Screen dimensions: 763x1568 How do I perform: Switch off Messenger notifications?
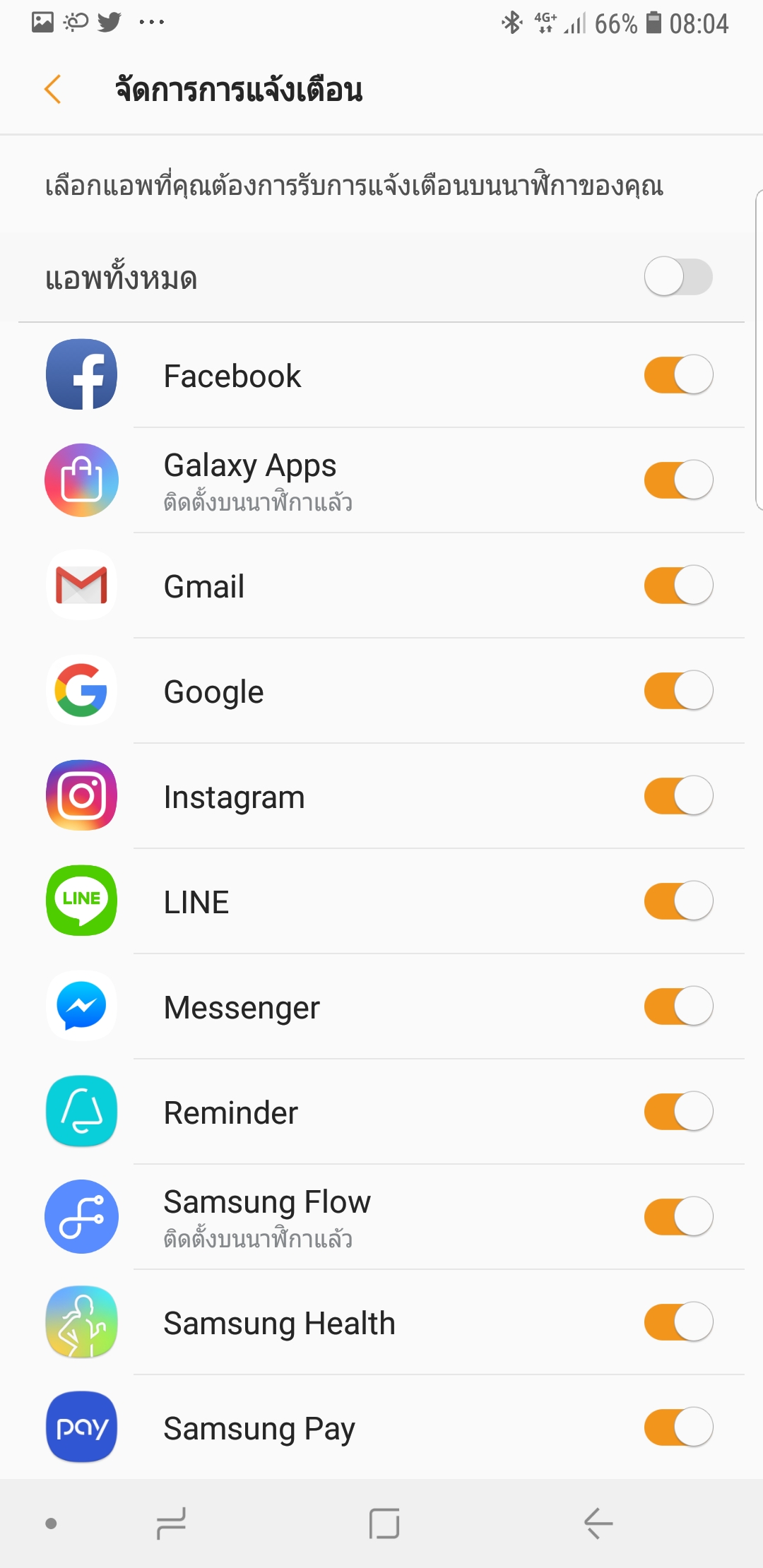[x=678, y=1006]
